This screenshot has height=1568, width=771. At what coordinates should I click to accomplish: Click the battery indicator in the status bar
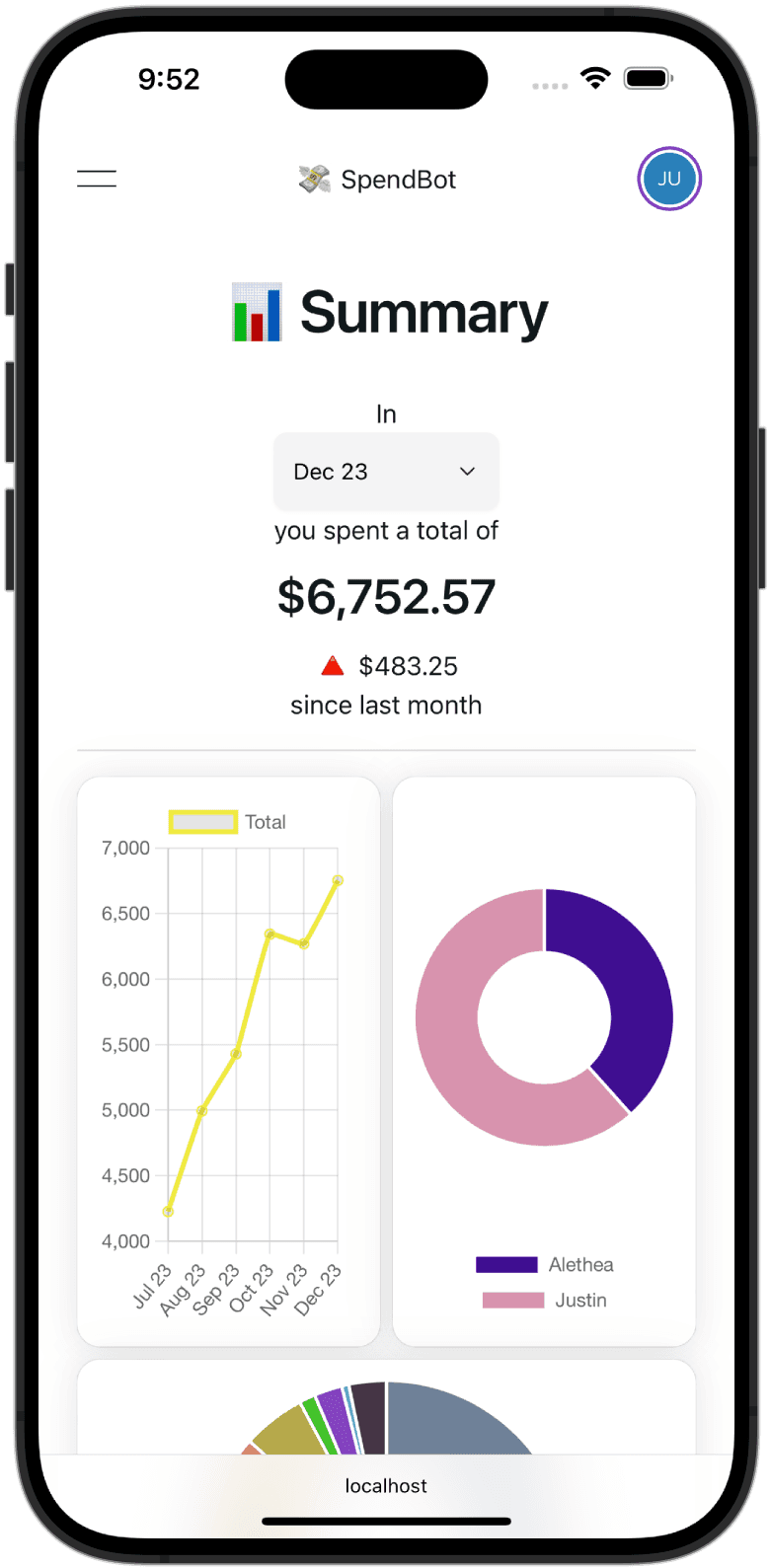click(x=648, y=77)
